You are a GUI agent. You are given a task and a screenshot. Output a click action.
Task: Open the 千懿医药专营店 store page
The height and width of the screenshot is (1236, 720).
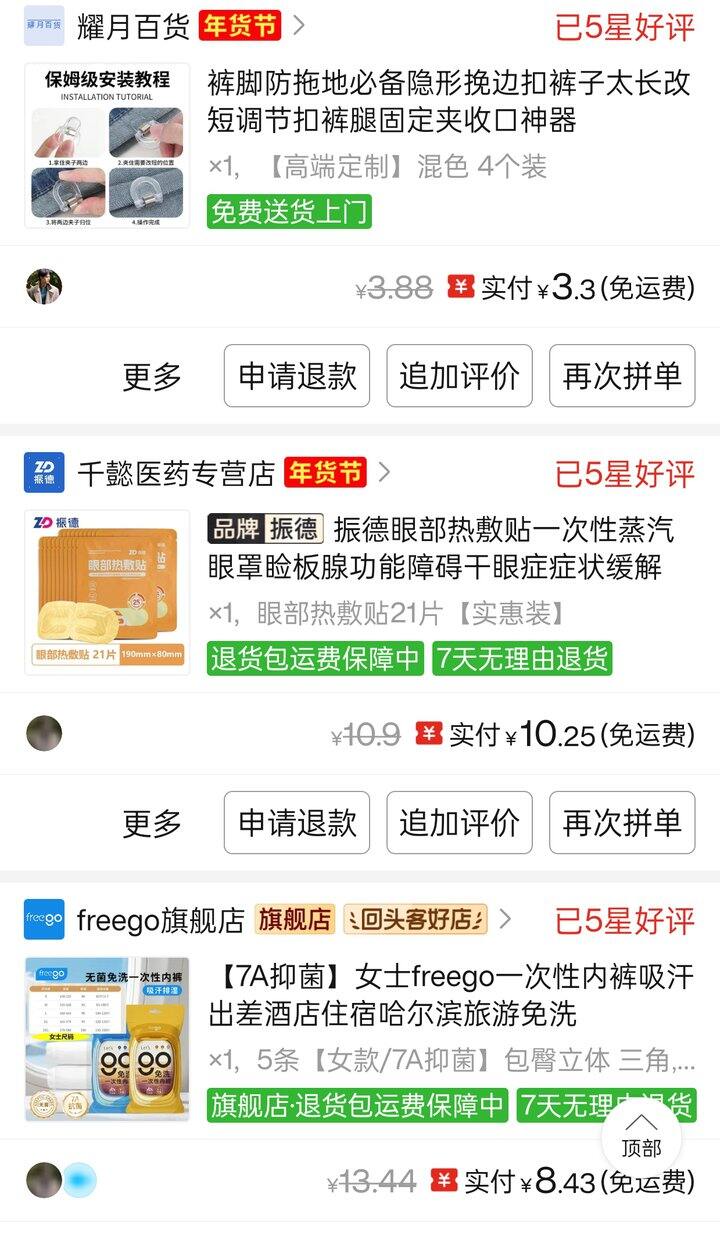(175, 473)
